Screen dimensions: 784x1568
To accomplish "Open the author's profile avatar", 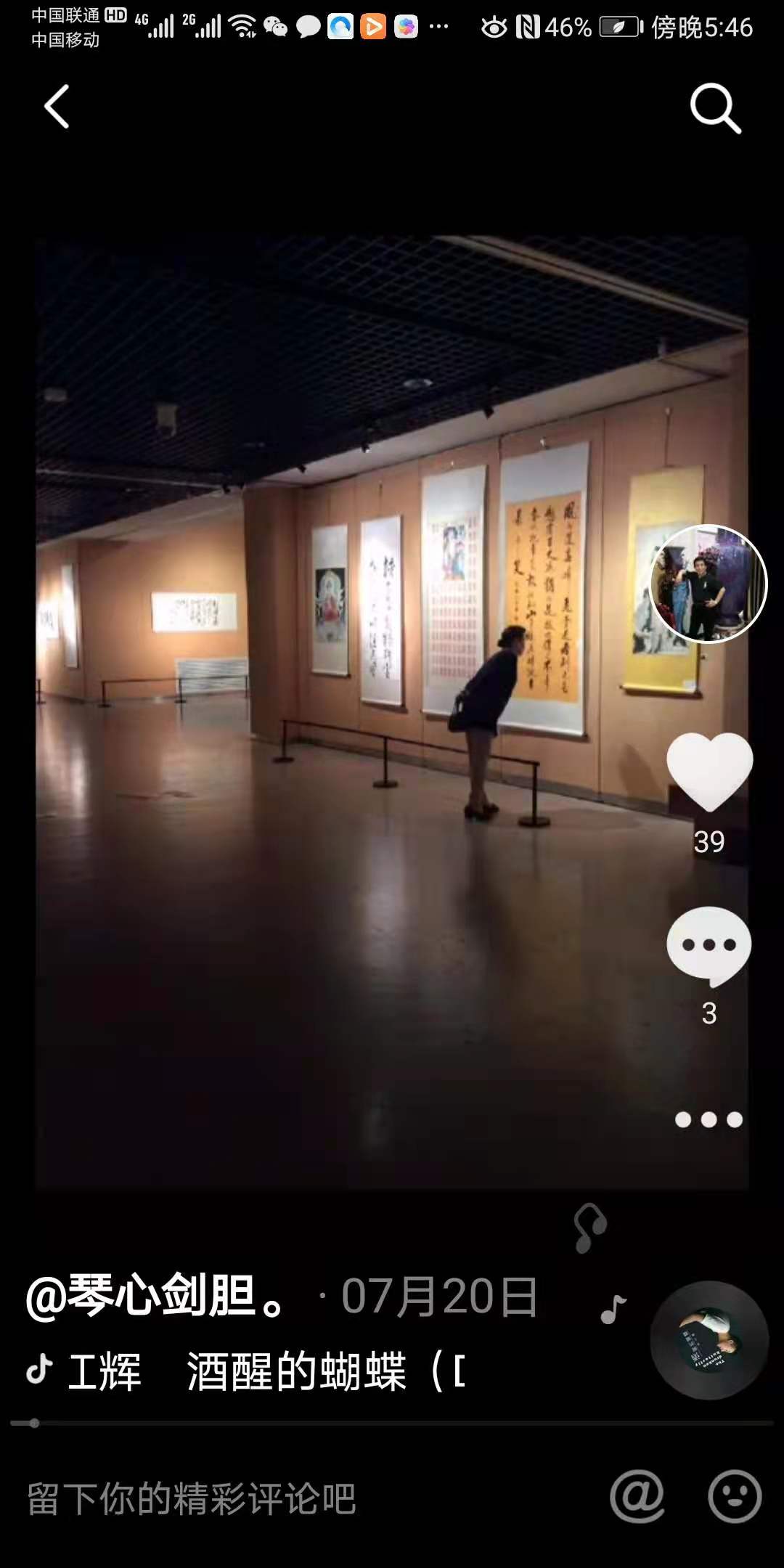I will [x=708, y=584].
